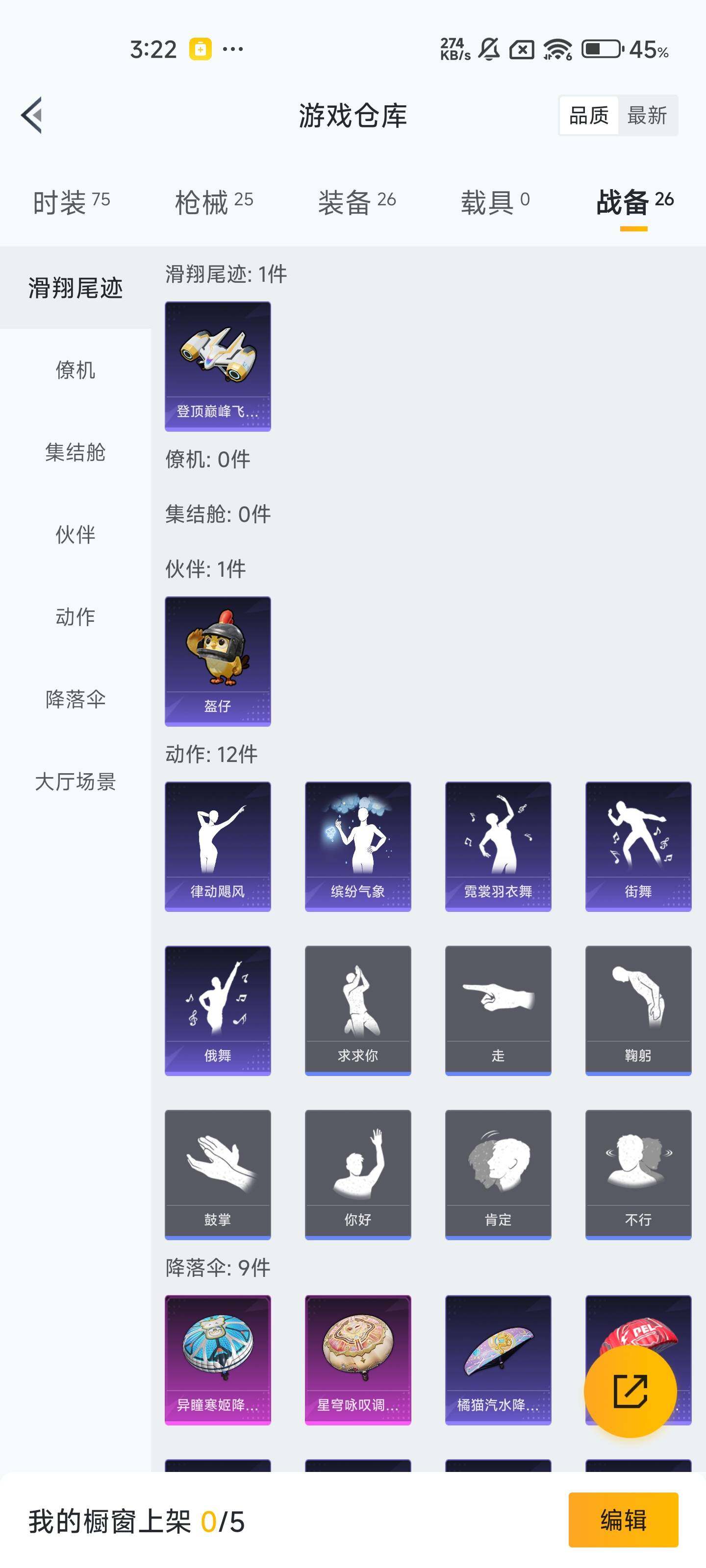This screenshot has width=706, height=1568.
Task: Open the 盔仔 companion item
Action: click(x=218, y=661)
